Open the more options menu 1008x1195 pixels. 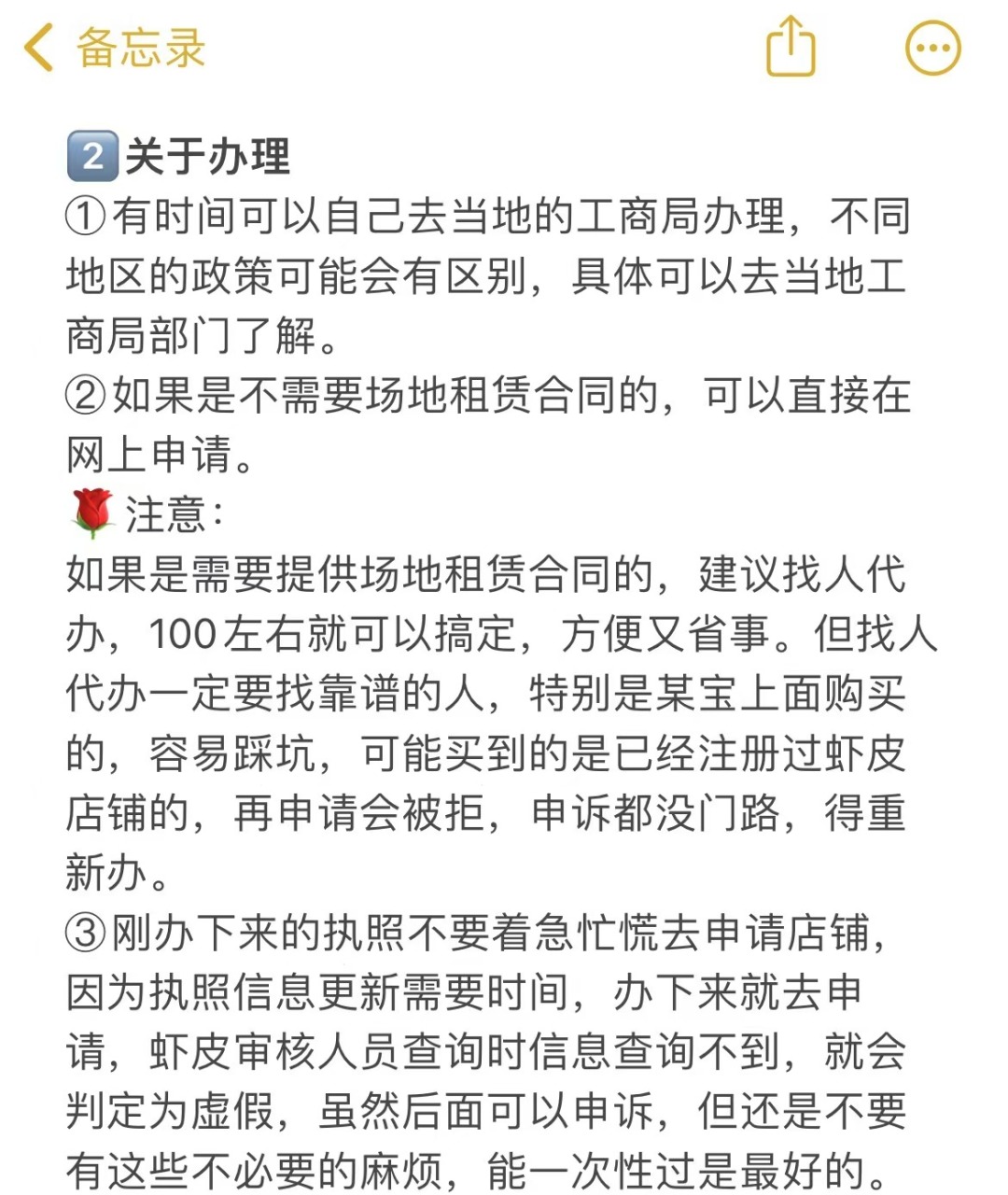point(932,49)
